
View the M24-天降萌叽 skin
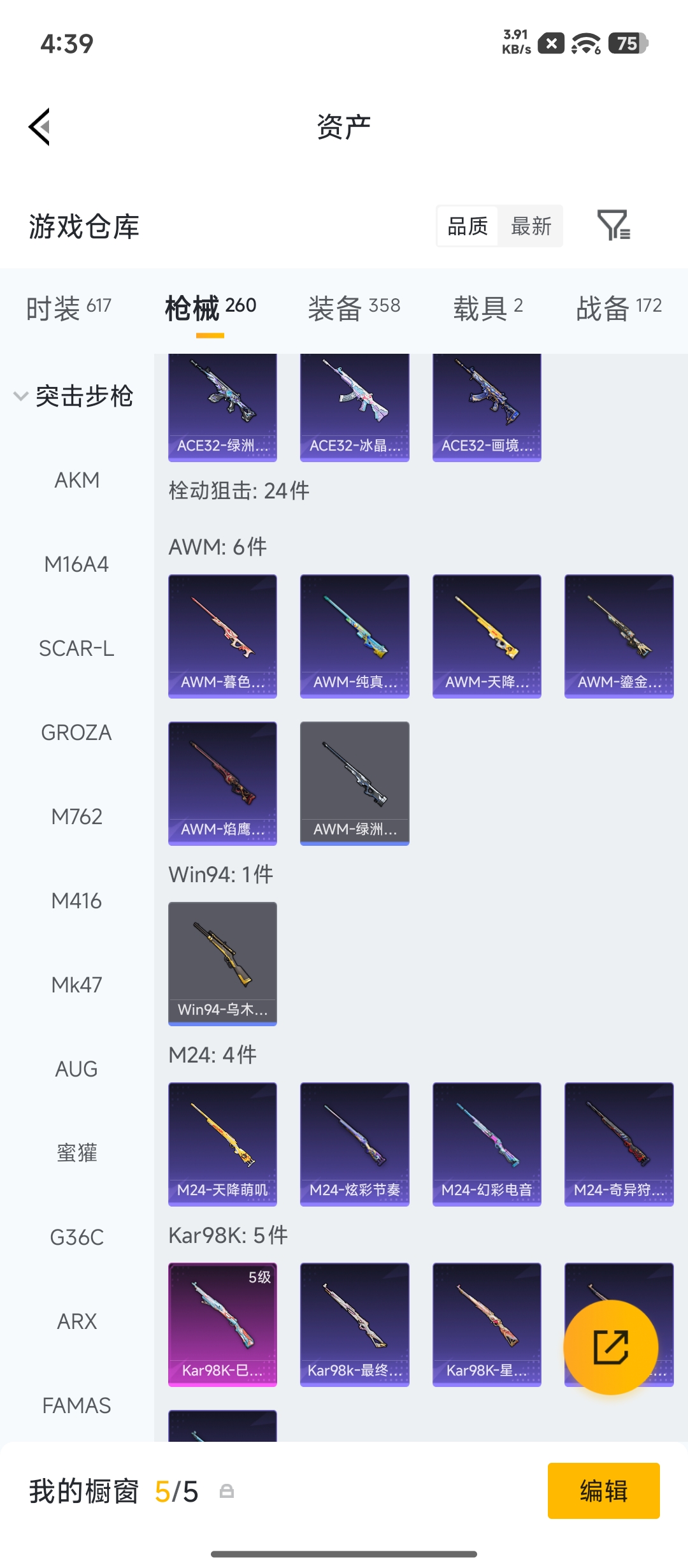[222, 1144]
